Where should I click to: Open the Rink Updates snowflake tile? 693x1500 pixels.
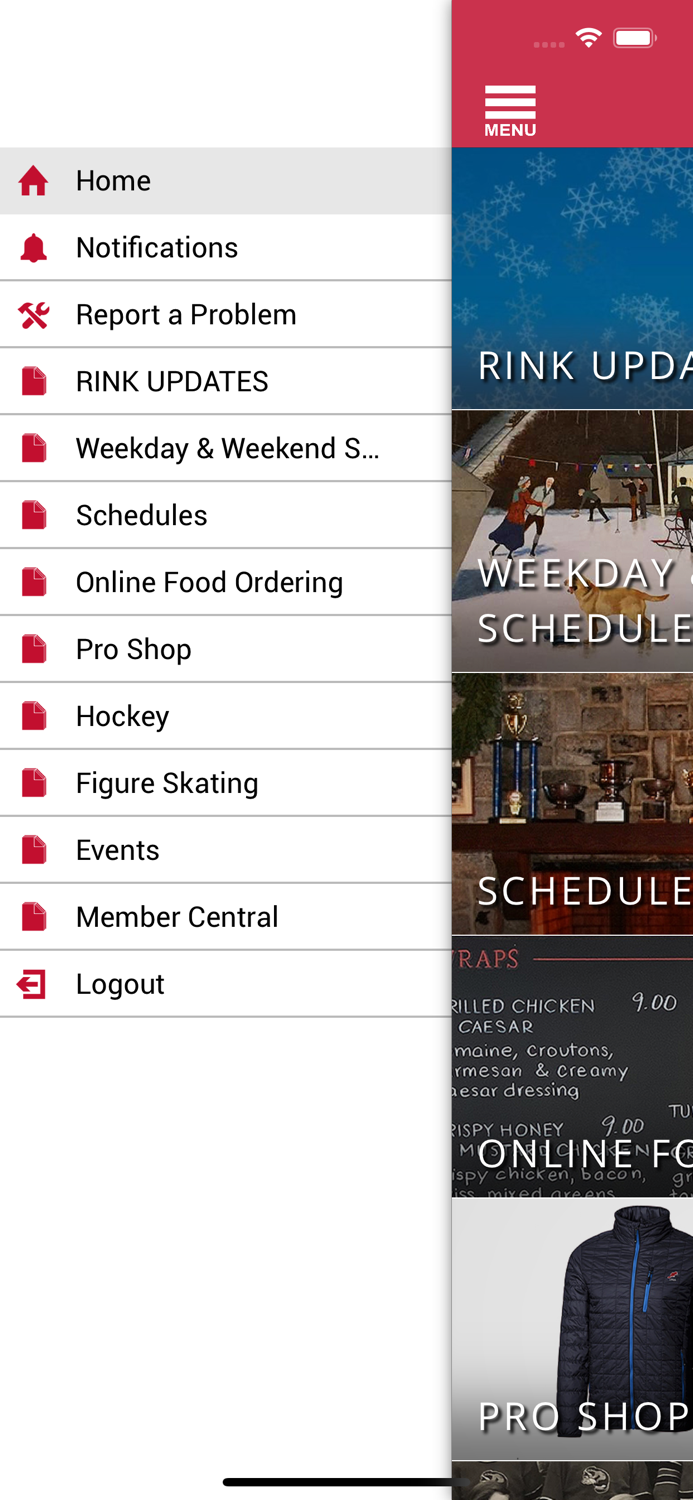572,279
